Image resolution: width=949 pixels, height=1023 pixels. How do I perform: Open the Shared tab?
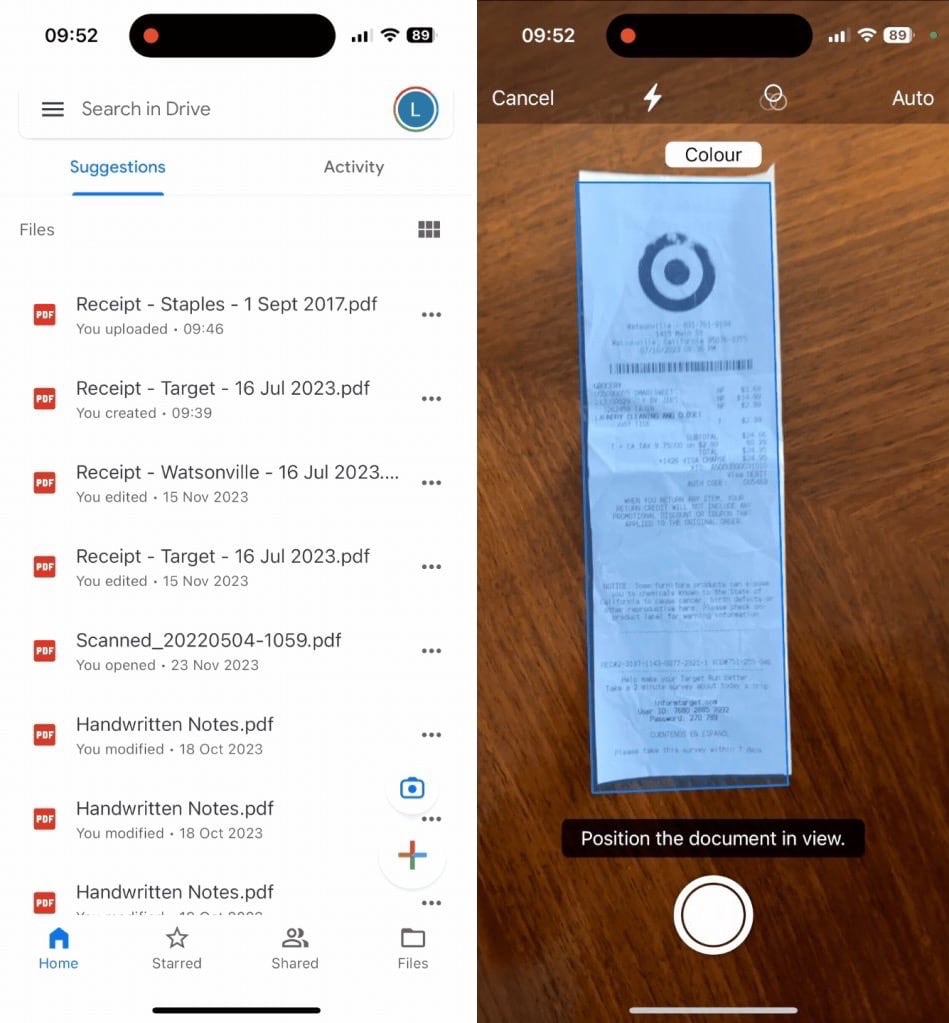pos(295,948)
